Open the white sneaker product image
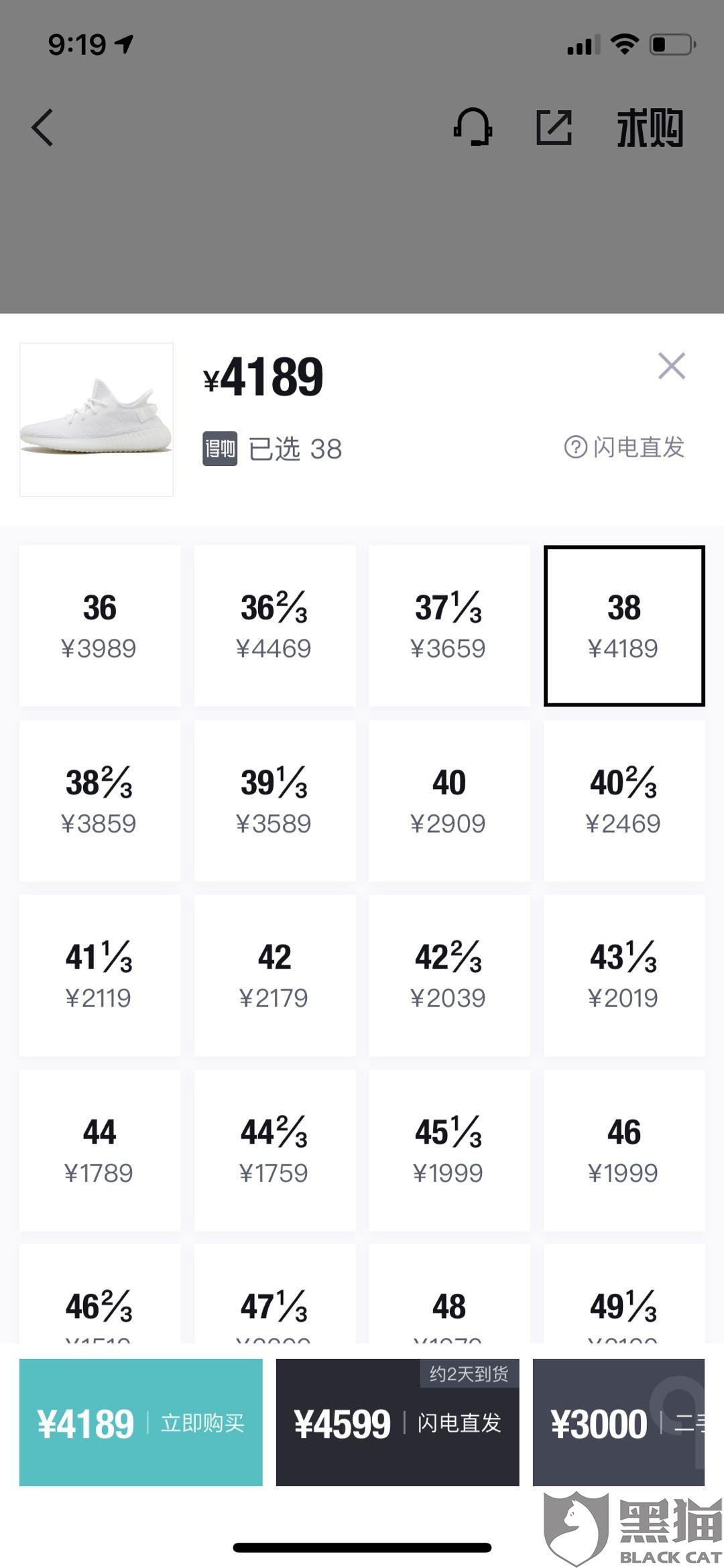The image size is (724, 1568). (97, 420)
